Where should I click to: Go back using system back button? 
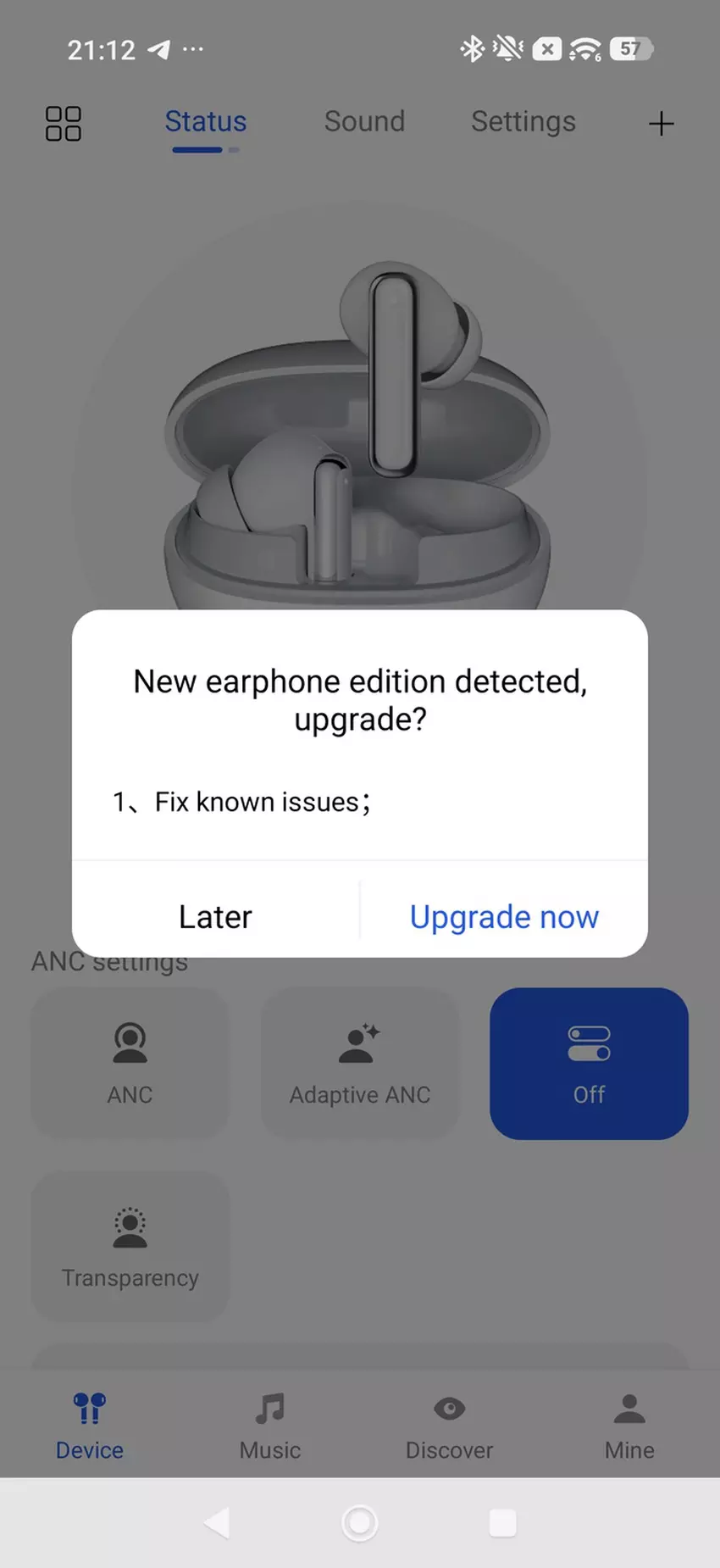click(217, 1523)
